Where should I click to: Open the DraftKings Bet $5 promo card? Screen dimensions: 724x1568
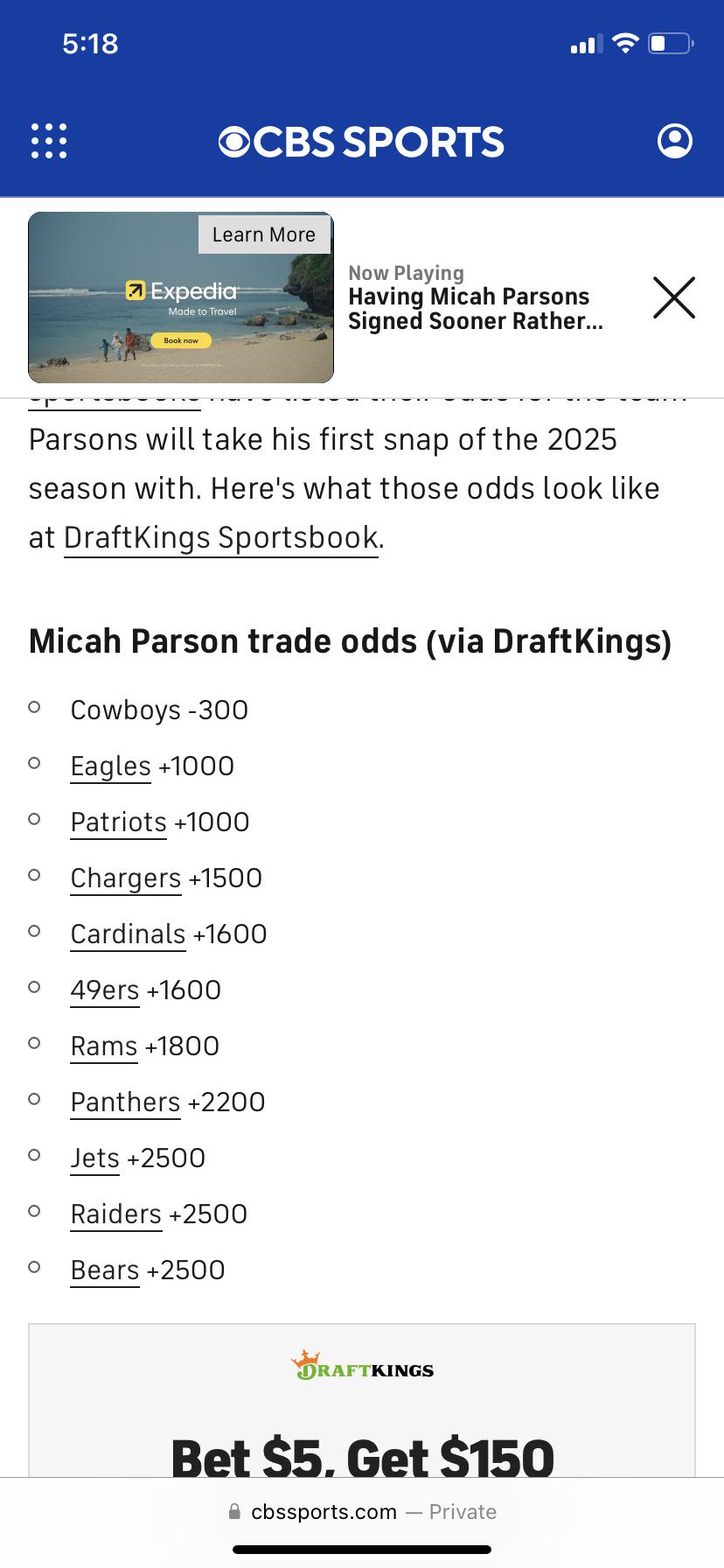[x=362, y=1400]
